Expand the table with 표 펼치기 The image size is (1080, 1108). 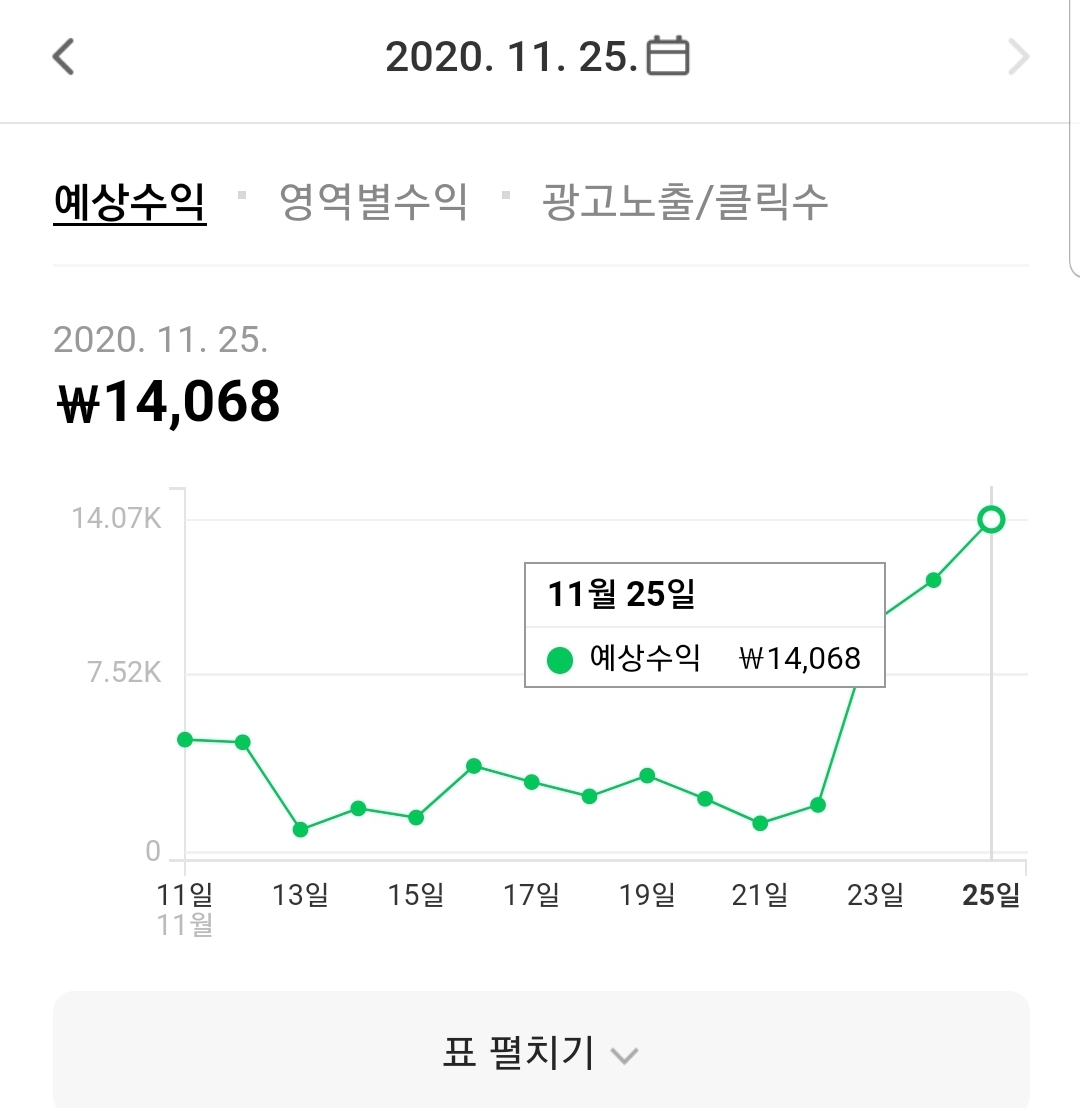pos(540,1052)
